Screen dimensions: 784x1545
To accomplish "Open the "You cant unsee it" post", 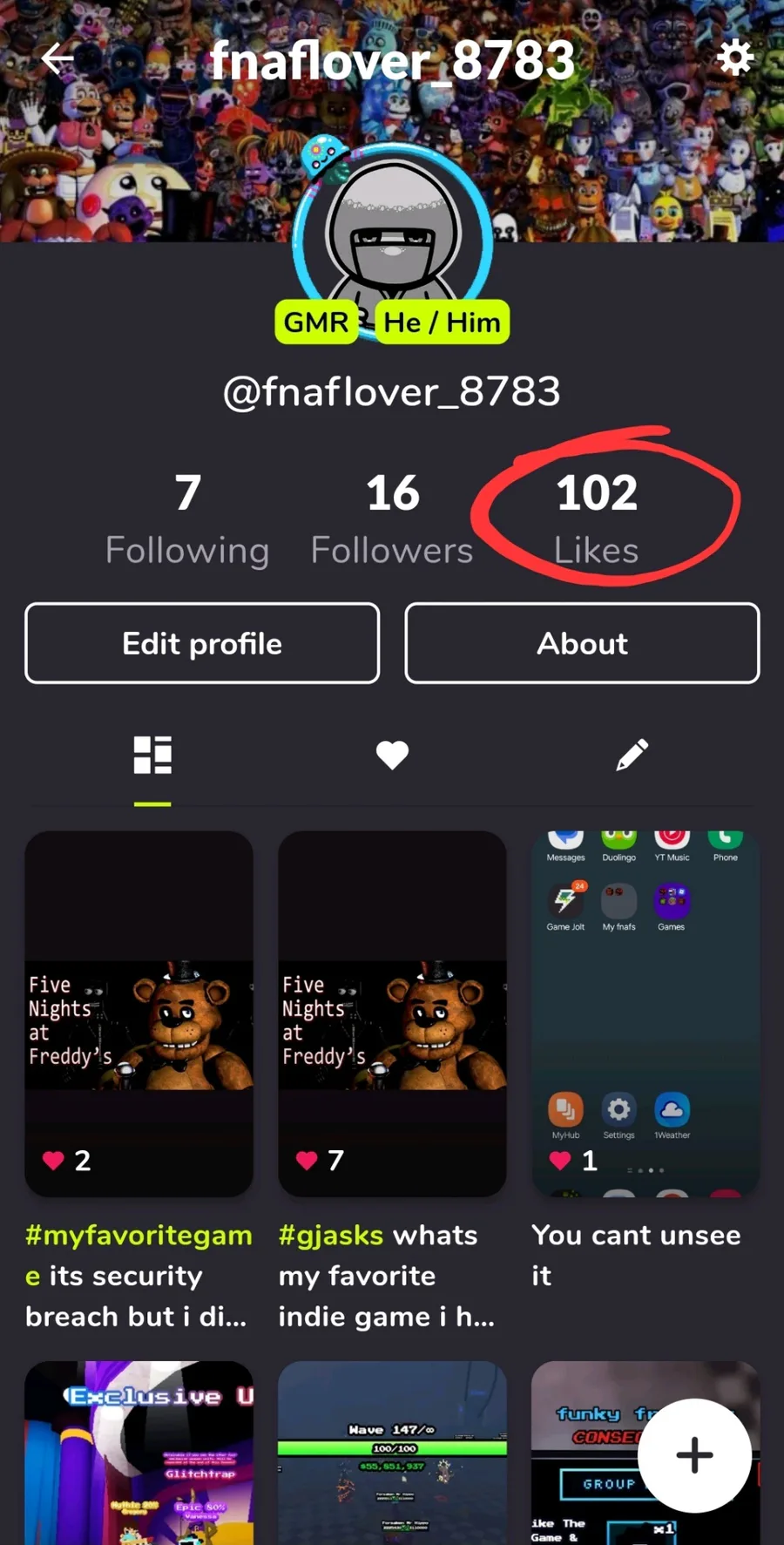I will pos(645,1013).
